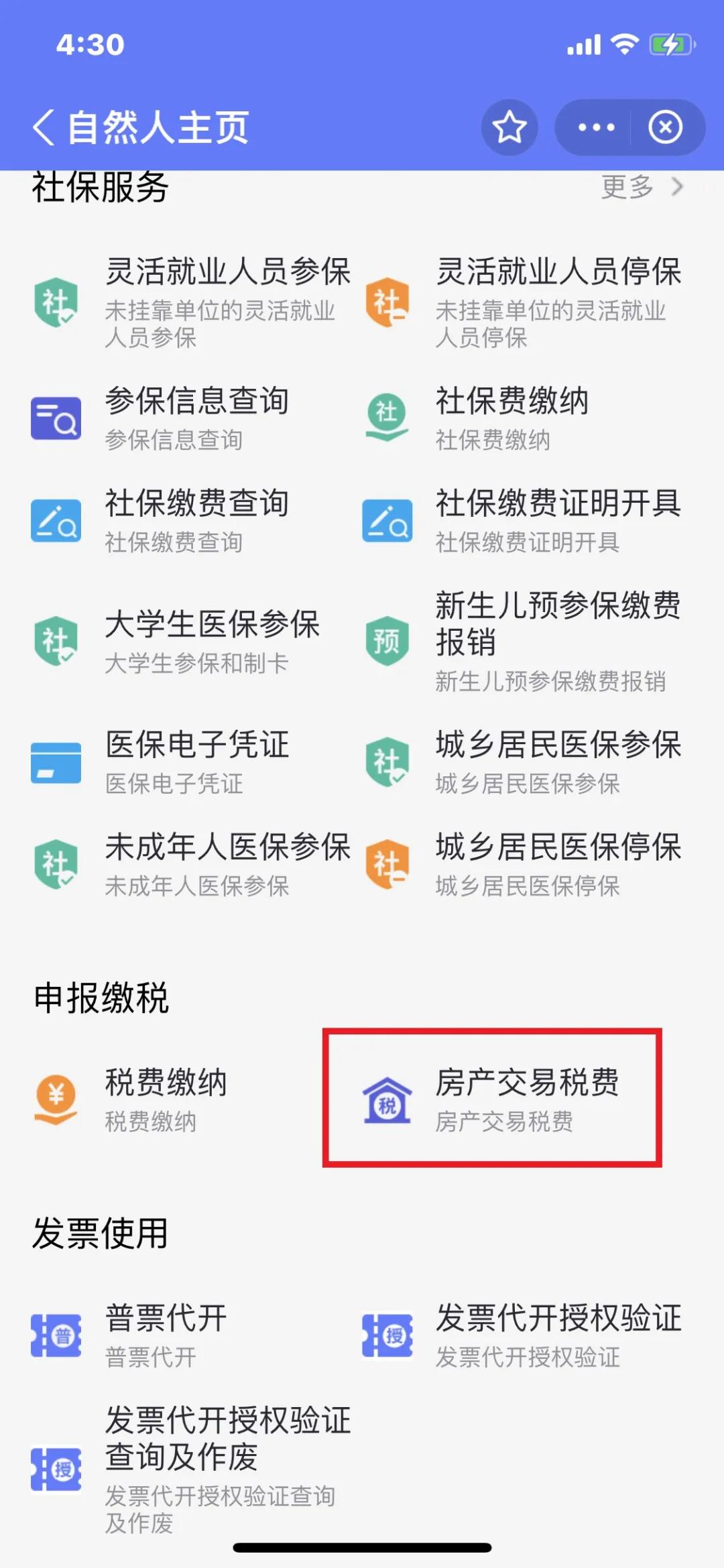Tap the 申报缴税 section header
The width and height of the screenshot is (724, 1568).
click(x=99, y=997)
